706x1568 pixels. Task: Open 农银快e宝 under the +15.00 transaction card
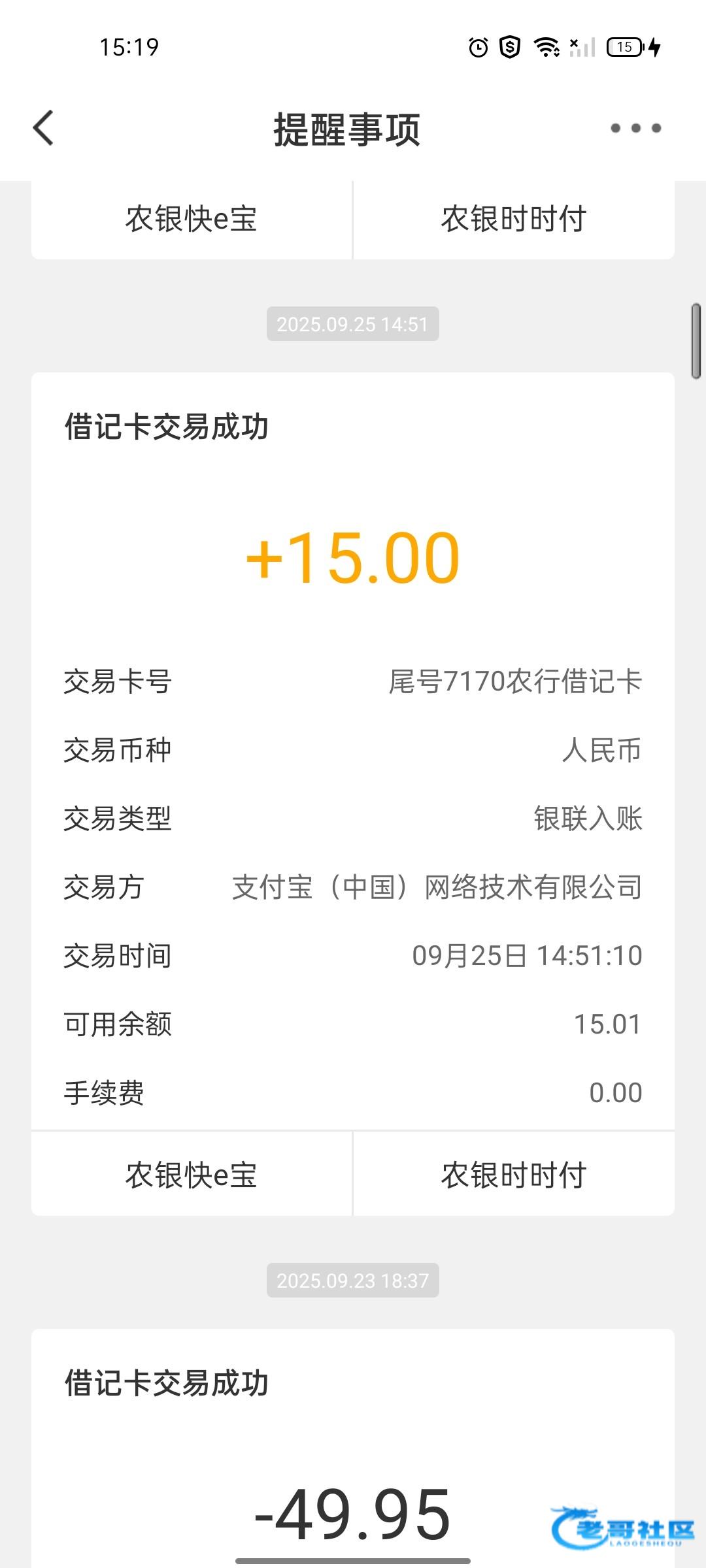191,1175
